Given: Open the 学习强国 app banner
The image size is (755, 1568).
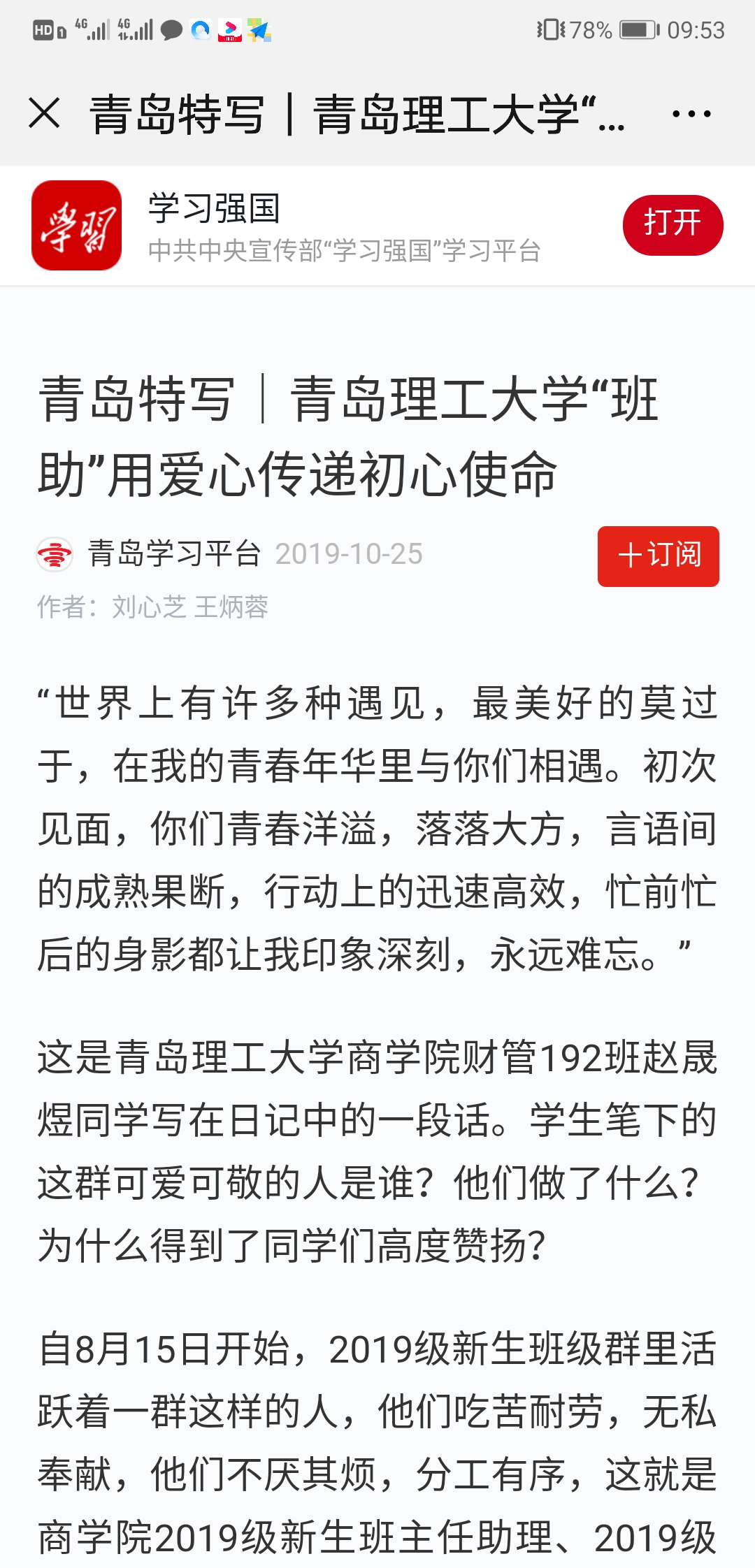Looking at the screenshot, I should click(377, 226).
